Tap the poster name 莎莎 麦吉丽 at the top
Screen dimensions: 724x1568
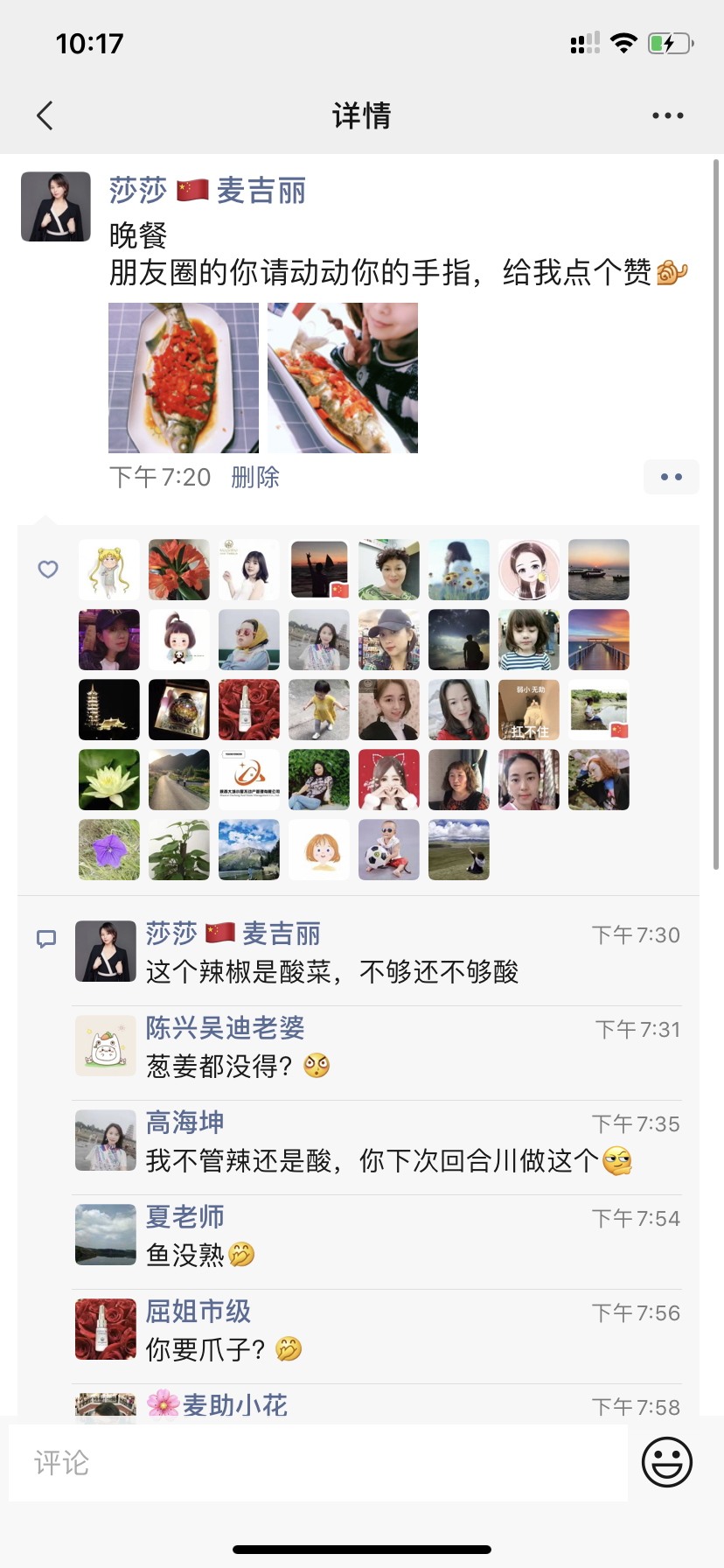pos(208,190)
